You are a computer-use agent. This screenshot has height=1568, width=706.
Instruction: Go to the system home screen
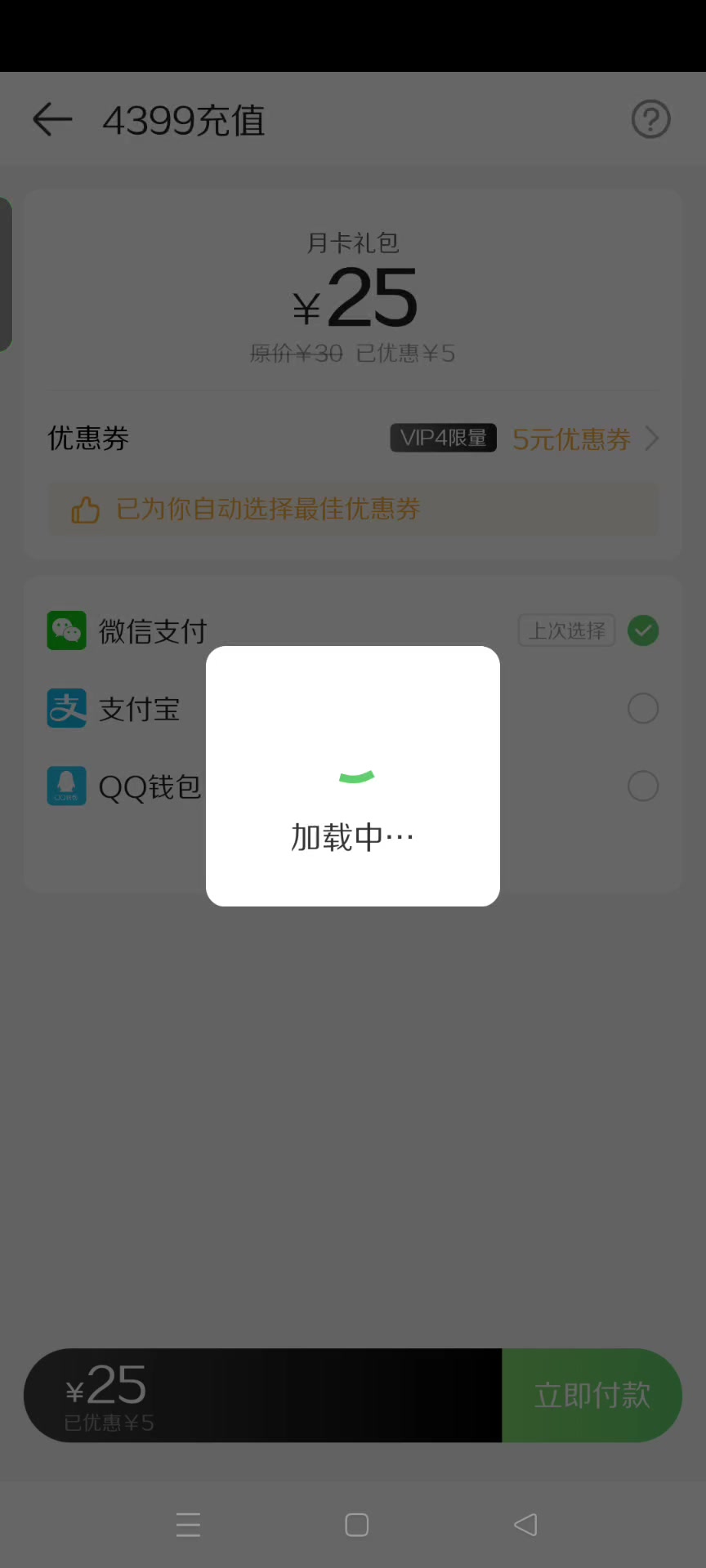pyautogui.click(x=356, y=1525)
